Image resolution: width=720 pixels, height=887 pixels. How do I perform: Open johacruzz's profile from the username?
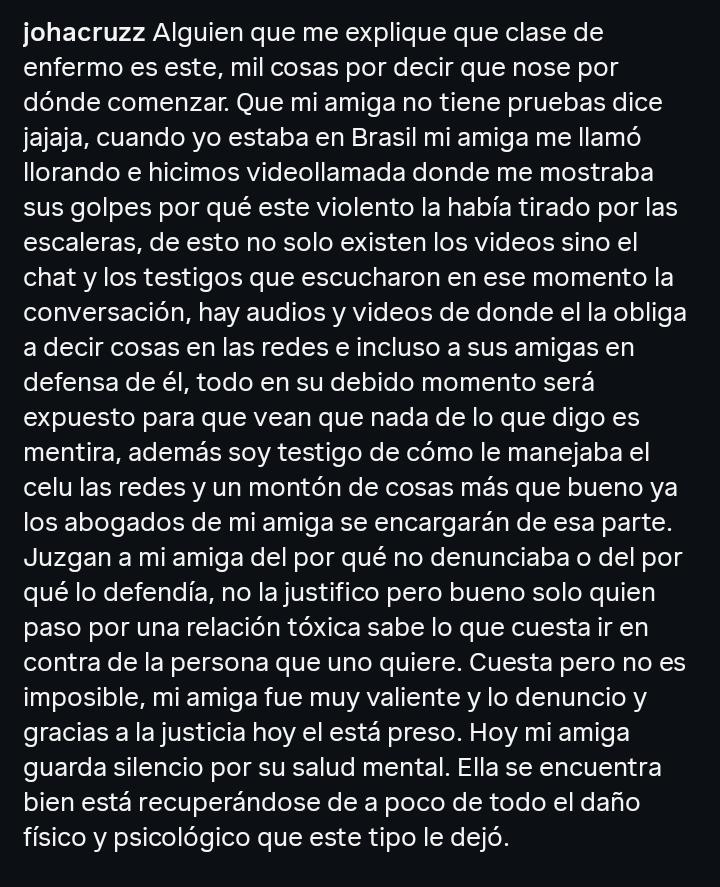[84, 33]
